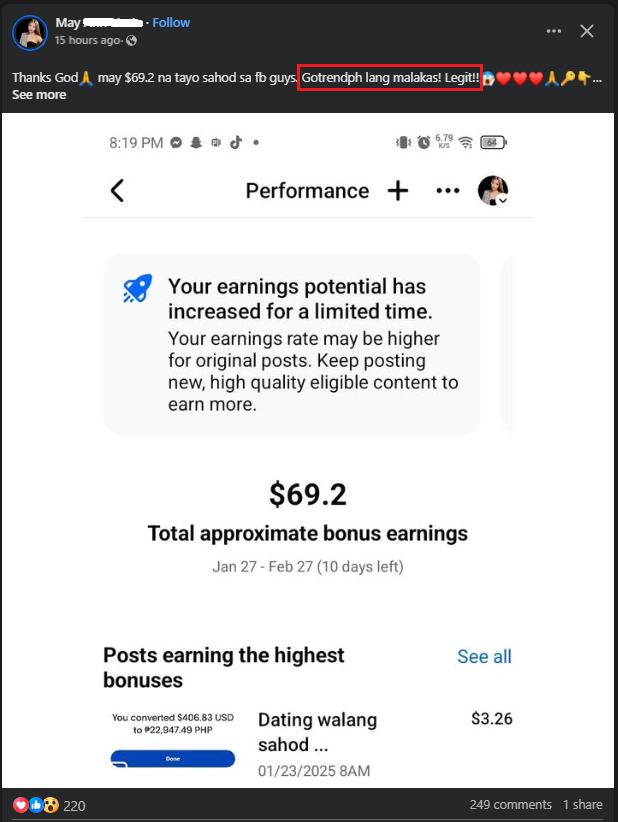Image resolution: width=618 pixels, height=822 pixels.
Task: Open the 249 comments
Action: click(x=510, y=804)
